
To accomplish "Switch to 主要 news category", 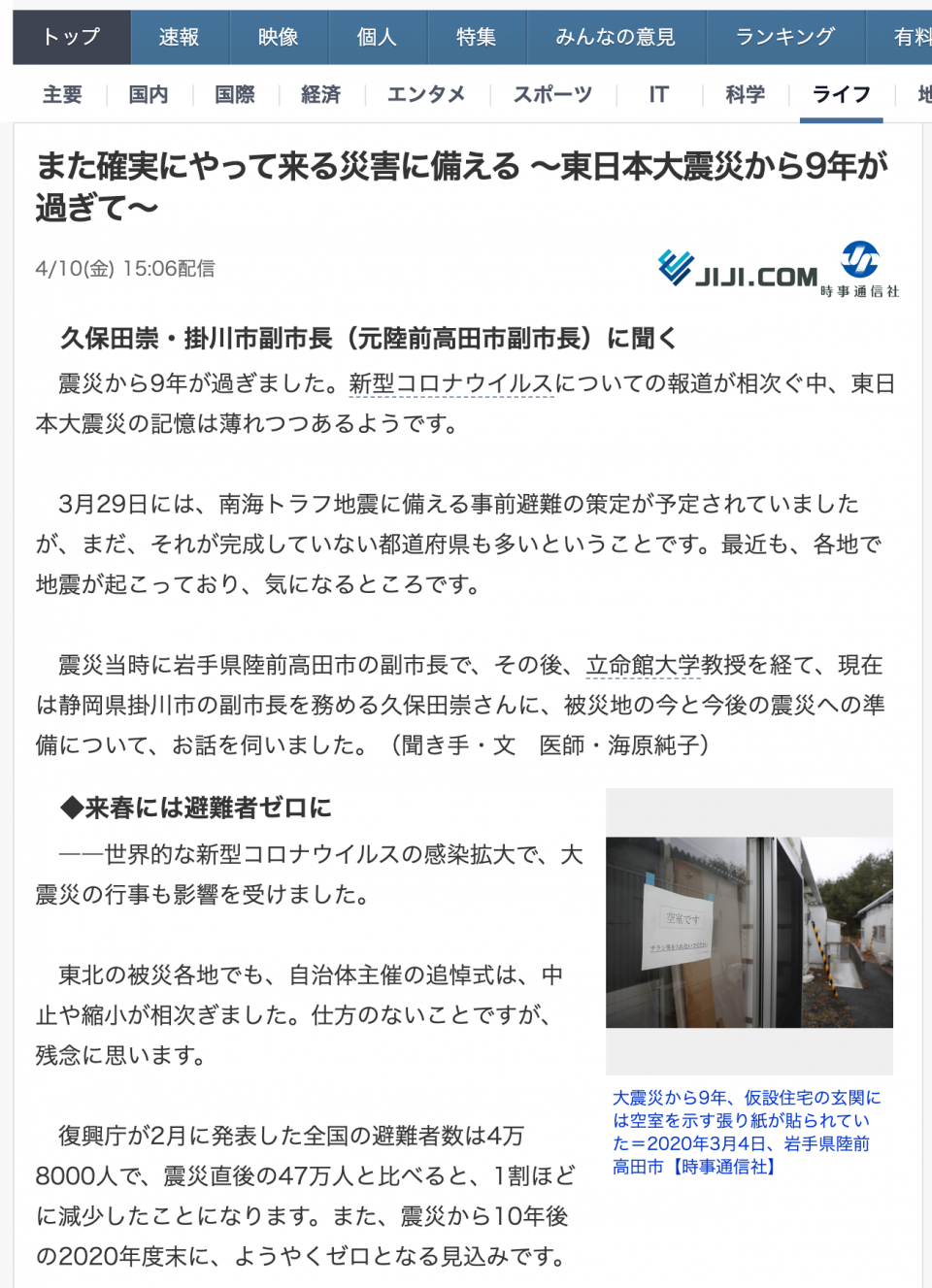I will (62, 94).
